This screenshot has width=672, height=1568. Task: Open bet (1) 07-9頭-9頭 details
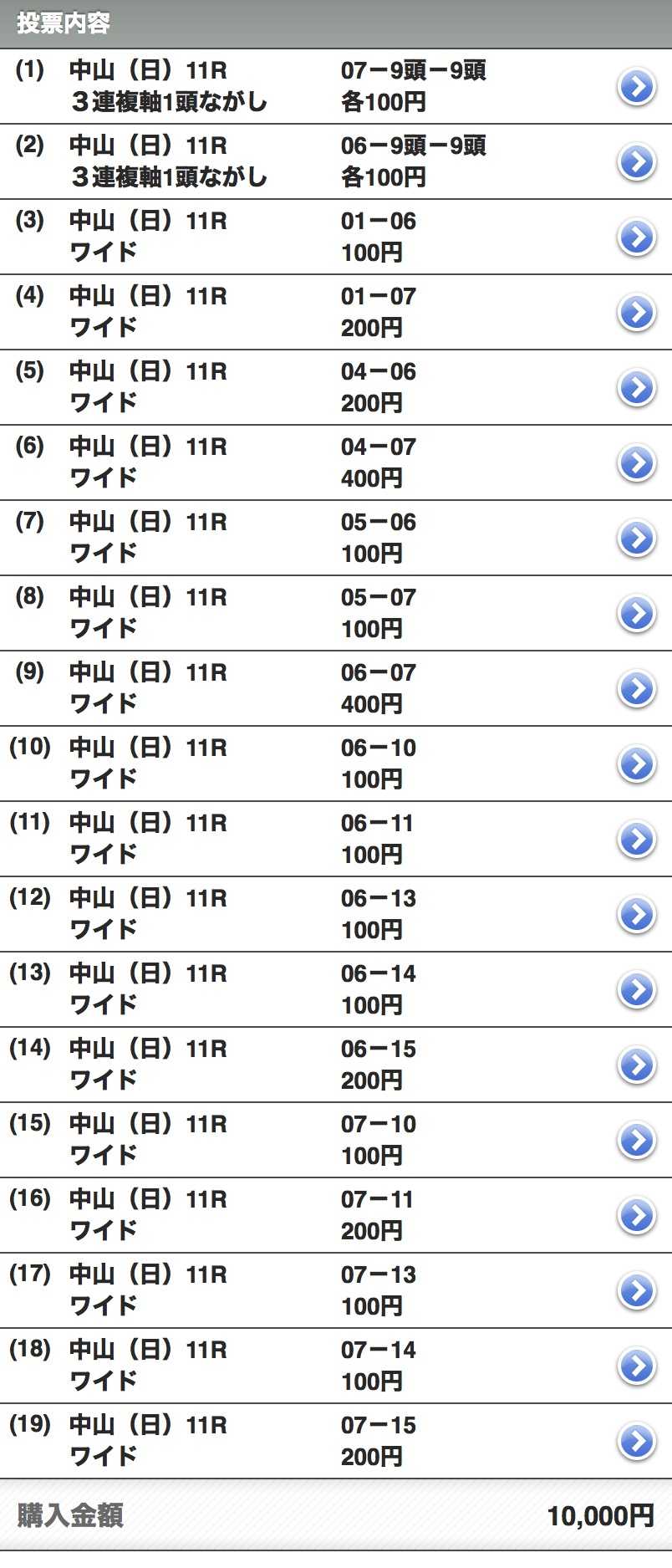click(636, 87)
